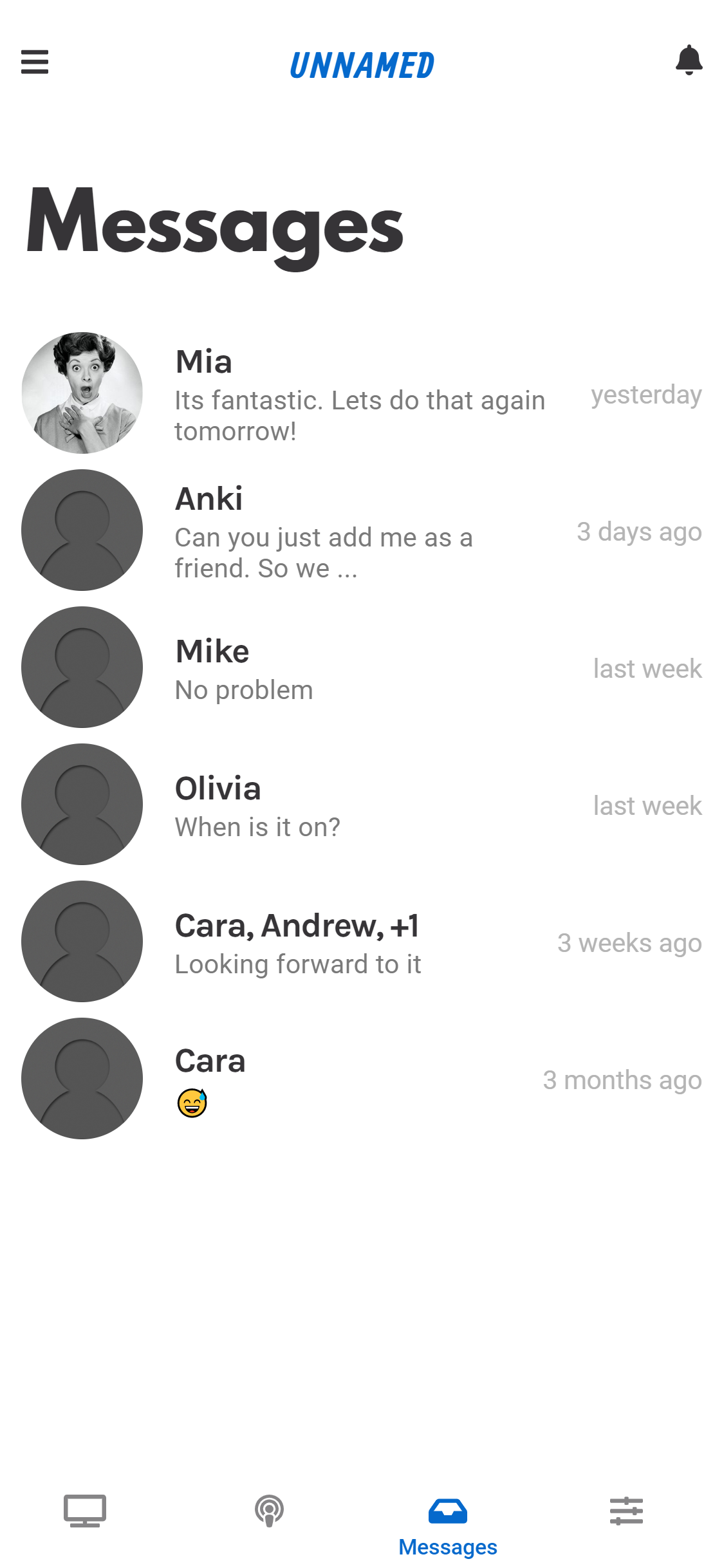
Task: Open the notifications bell
Action: [x=689, y=61]
